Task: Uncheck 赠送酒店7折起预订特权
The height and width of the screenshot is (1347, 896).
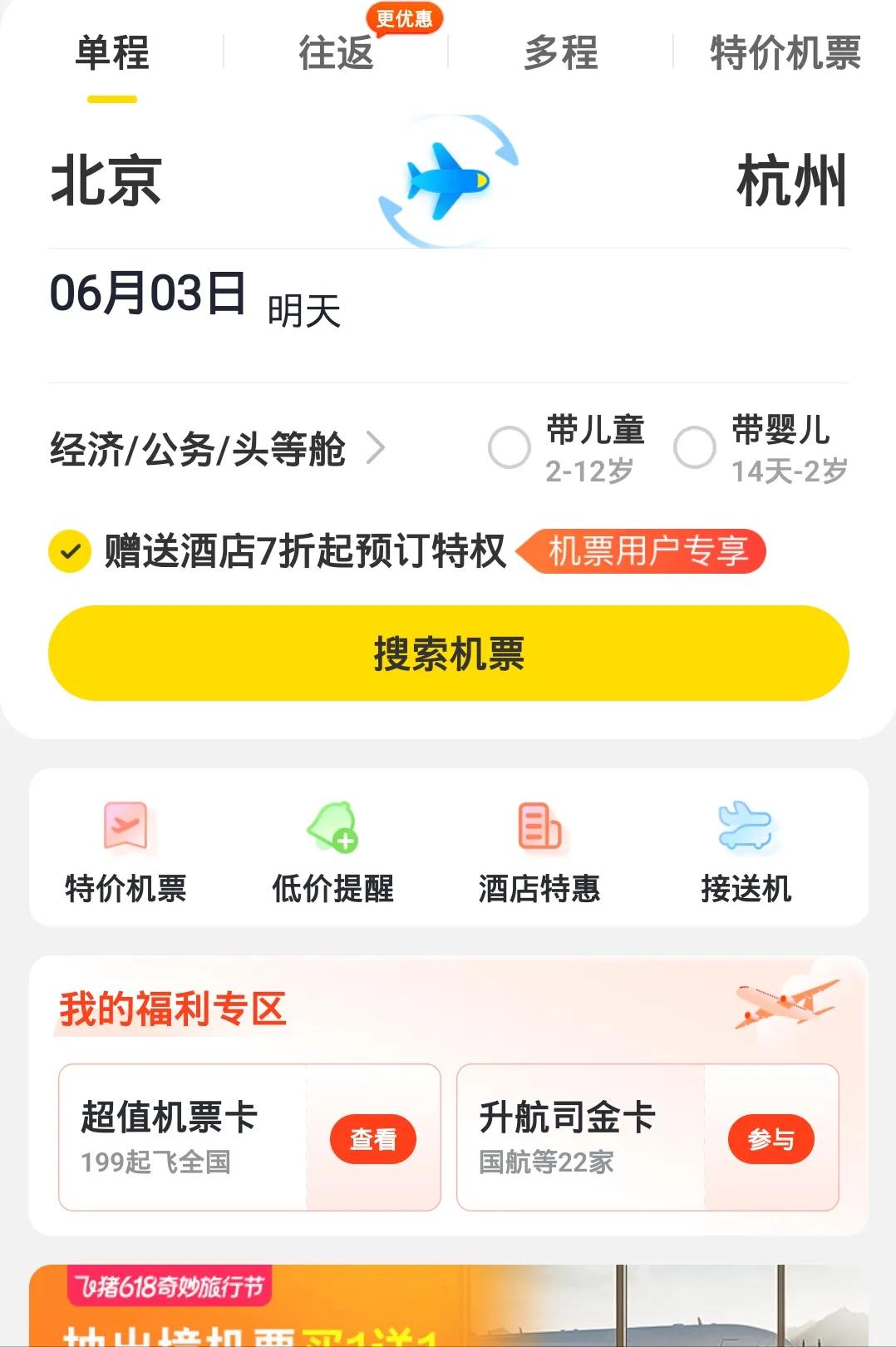Action: (70, 549)
